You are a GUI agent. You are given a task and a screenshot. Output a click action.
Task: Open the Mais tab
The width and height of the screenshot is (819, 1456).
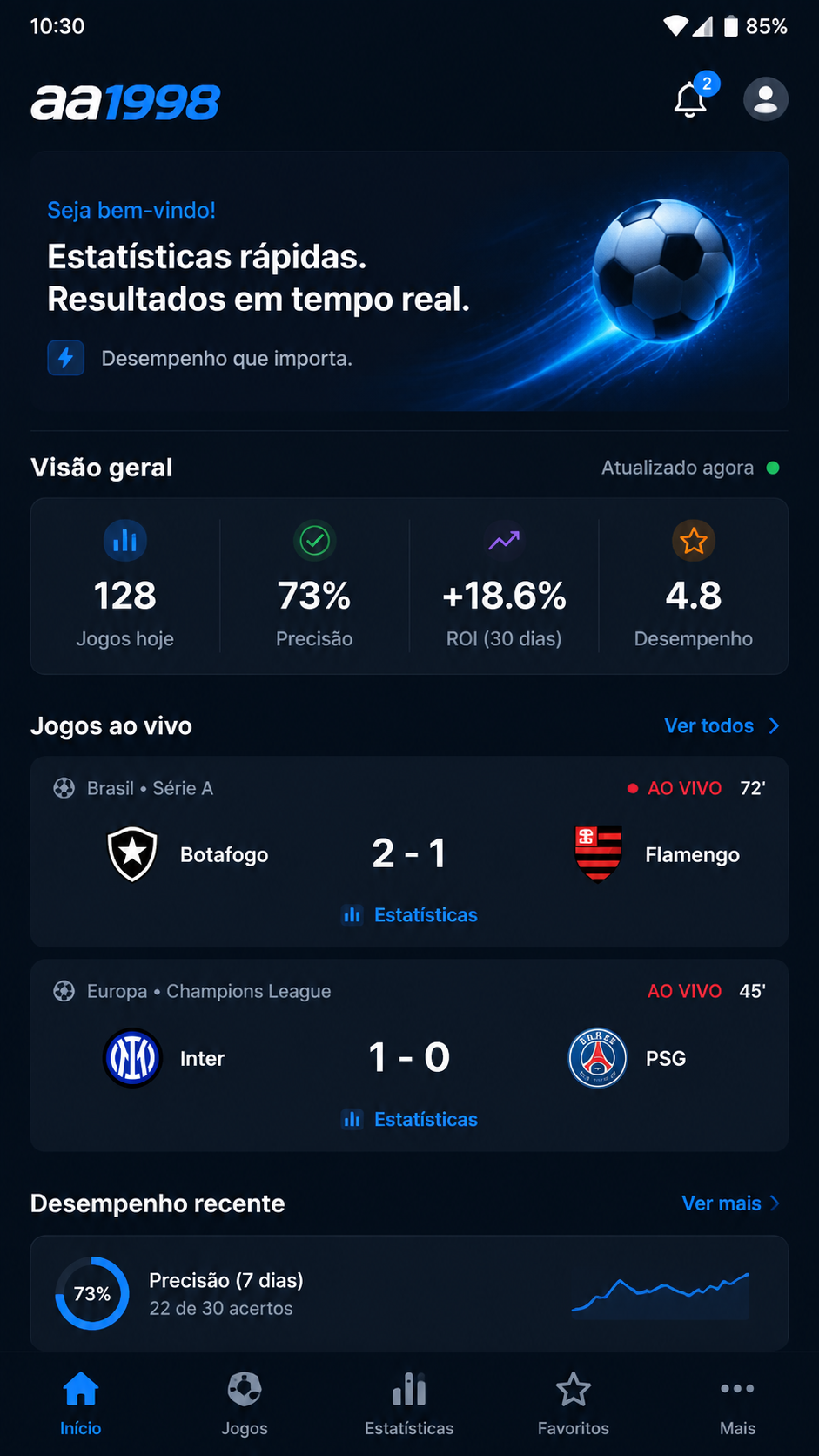point(737,1404)
